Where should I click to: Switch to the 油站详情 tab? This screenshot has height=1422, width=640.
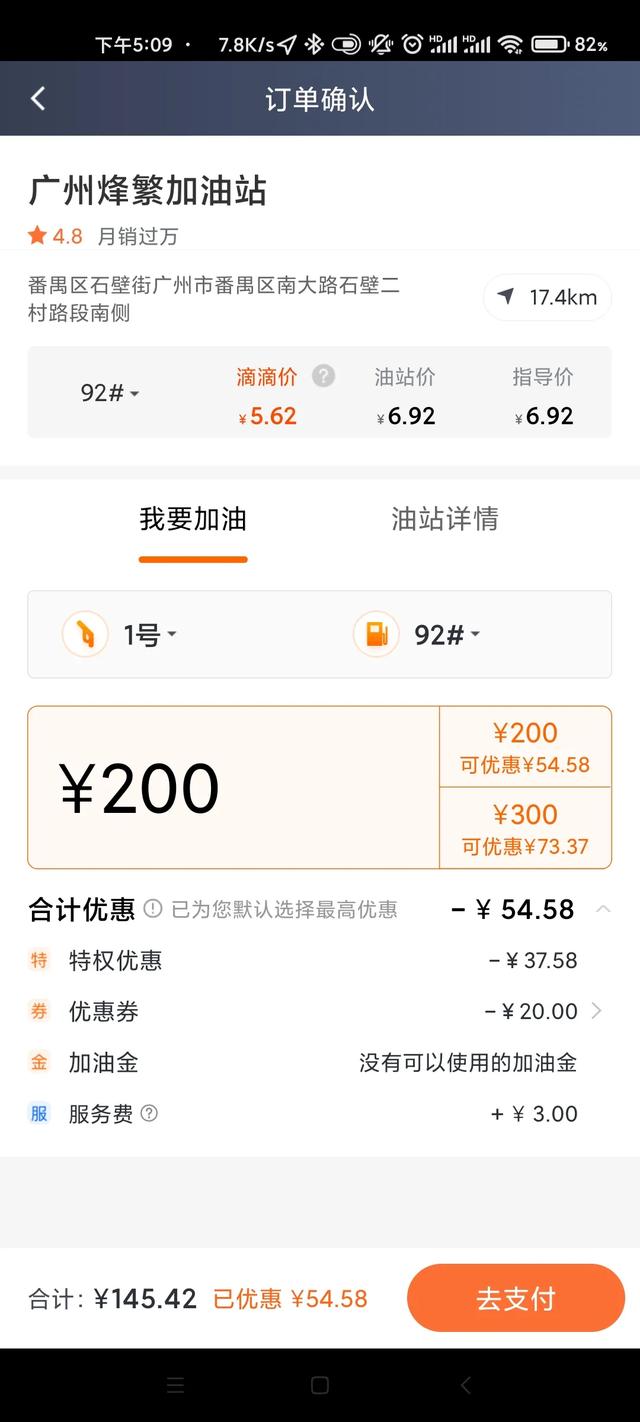point(444,519)
